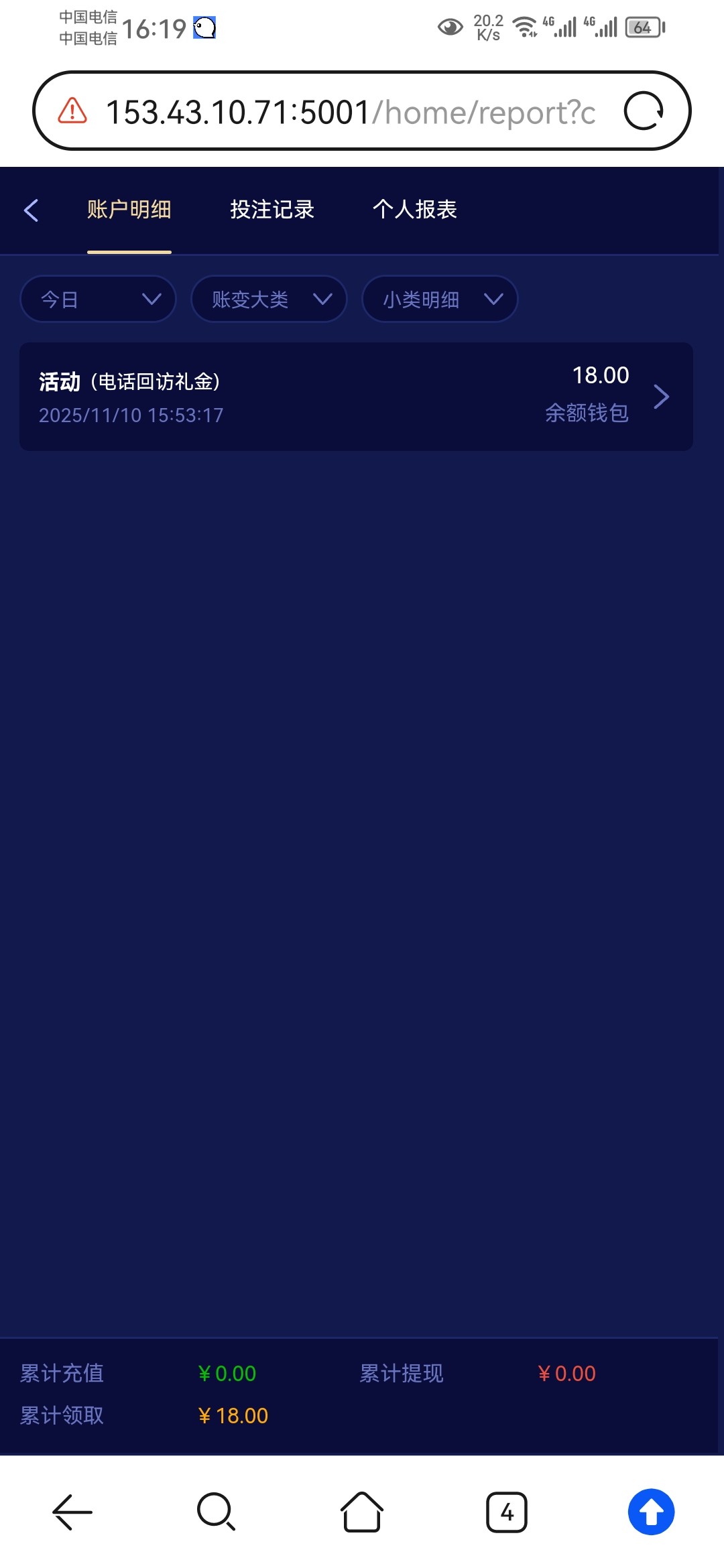Image resolution: width=724 pixels, height=1568 pixels.
Task: Go to the browser home page
Action: pyautogui.click(x=362, y=1512)
